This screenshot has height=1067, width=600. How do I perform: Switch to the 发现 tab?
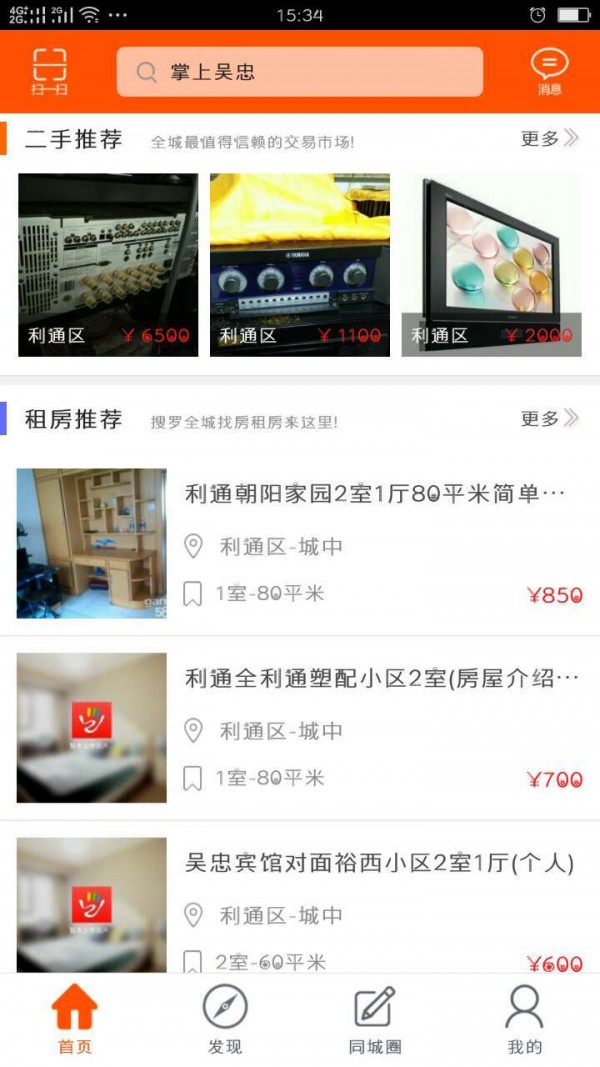(225, 1019)
